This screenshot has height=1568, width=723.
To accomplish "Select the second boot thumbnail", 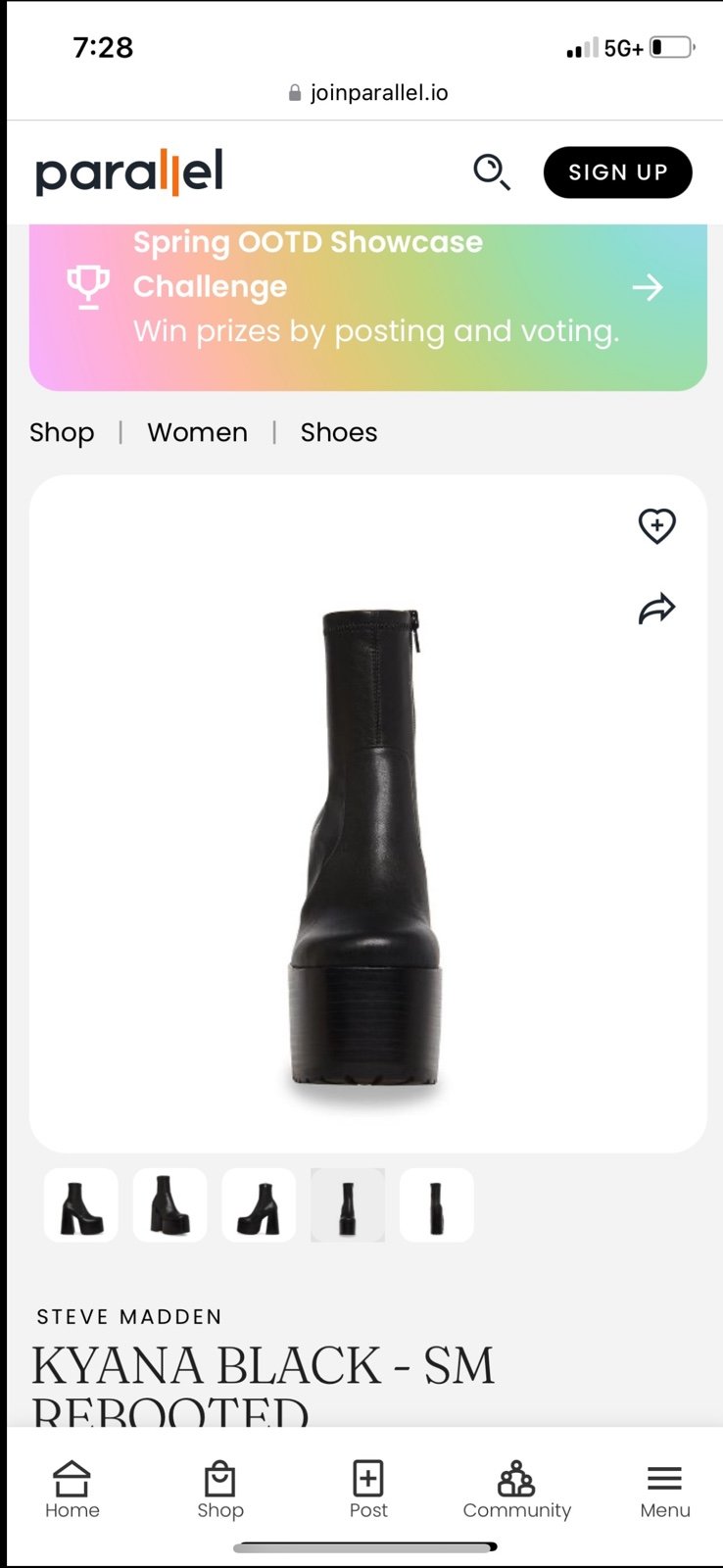I will (170, 1205).
